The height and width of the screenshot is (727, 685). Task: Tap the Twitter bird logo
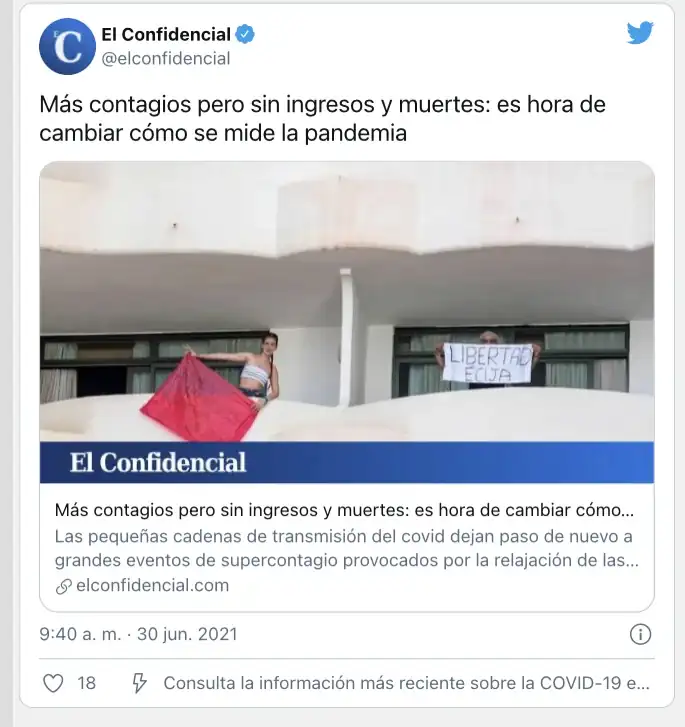(640, 33)
